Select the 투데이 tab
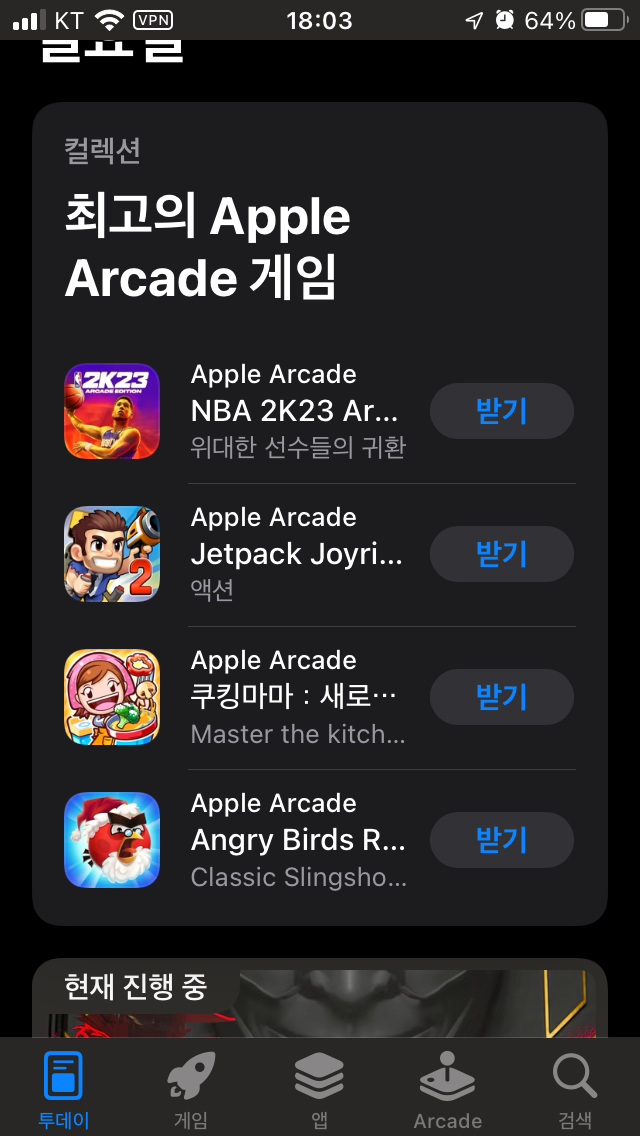Viewport: 640px width, 1136px height. click(x=64, y=1091)
